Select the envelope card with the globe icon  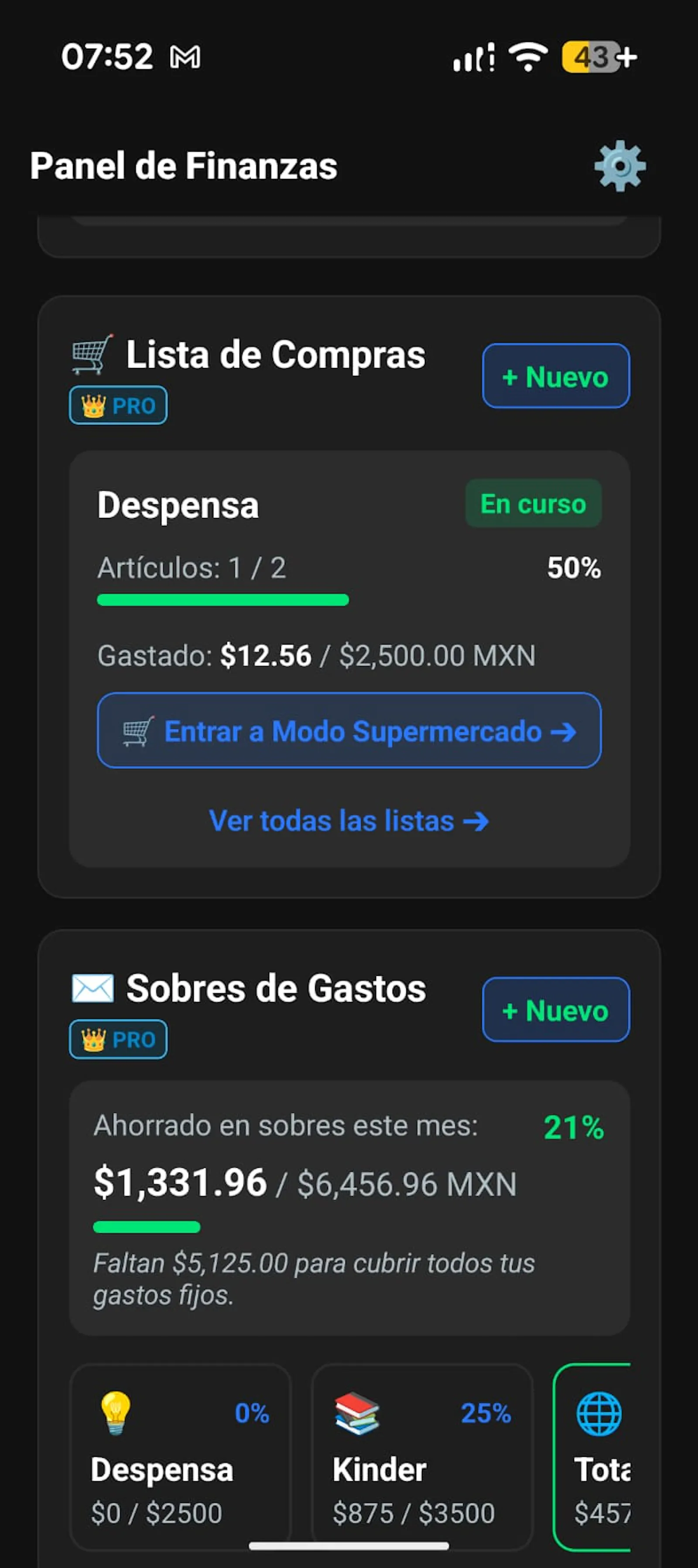[x=592, y=1457]
